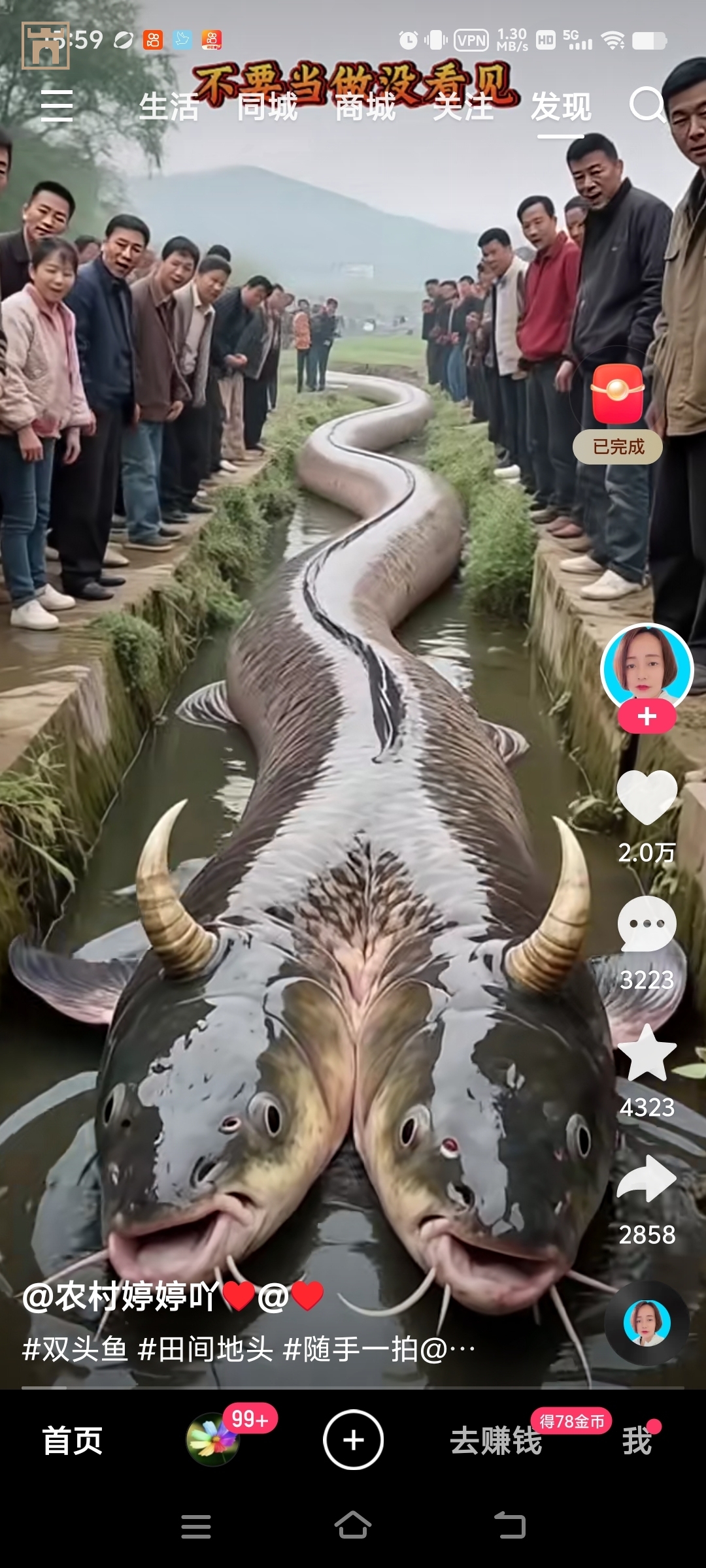Go to the 首页 tab
The width and height of the screenshot is (706, 1568).
click(x=72, y=1440)
